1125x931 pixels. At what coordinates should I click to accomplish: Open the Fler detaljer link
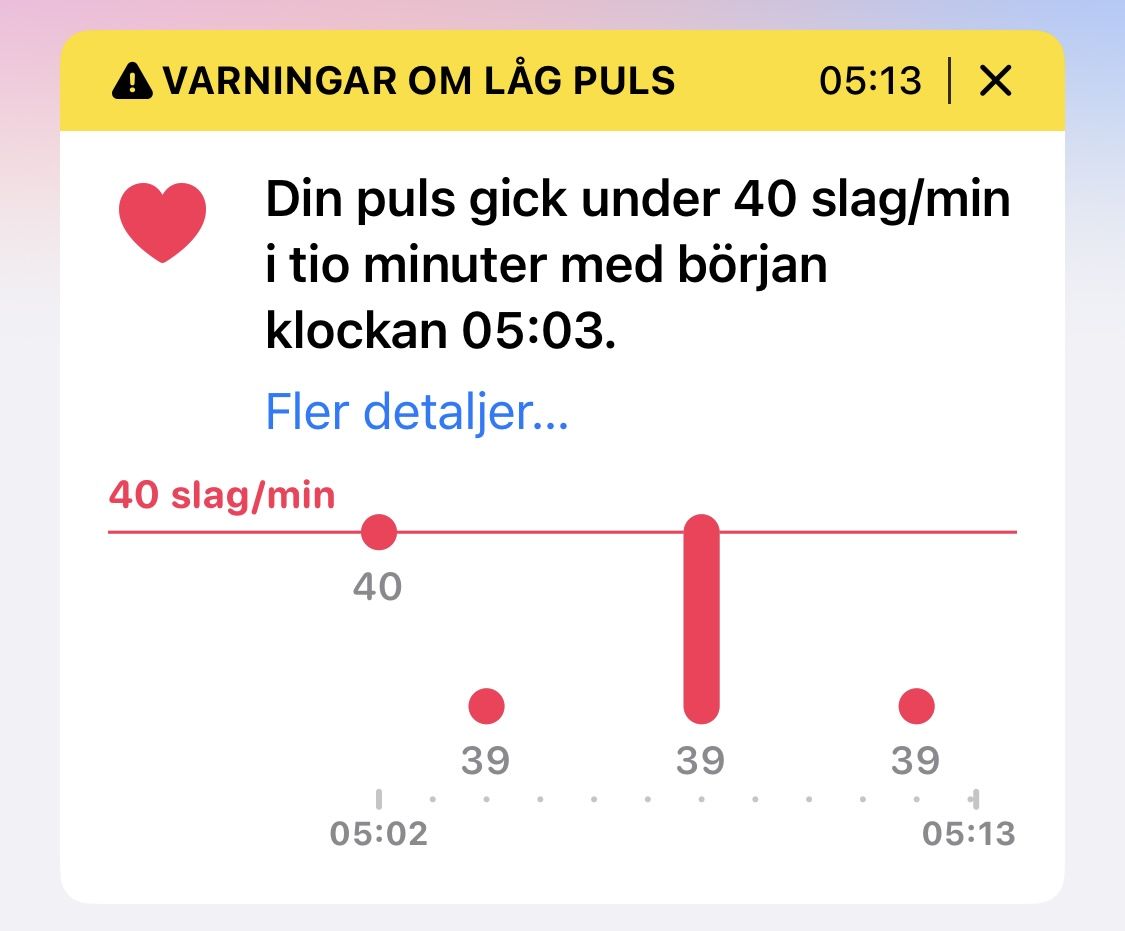(416, 411)
